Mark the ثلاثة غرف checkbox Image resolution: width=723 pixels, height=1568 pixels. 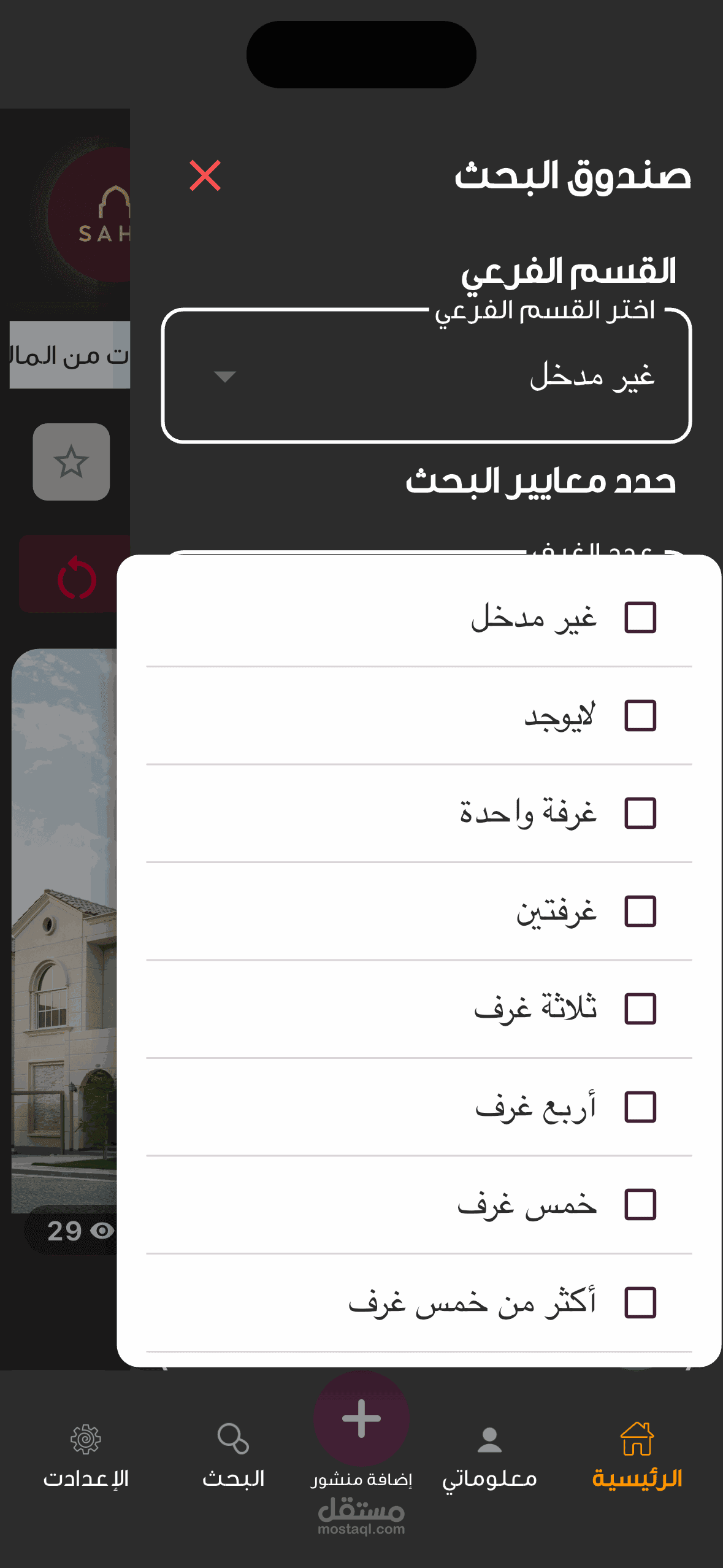(640, 1009)
